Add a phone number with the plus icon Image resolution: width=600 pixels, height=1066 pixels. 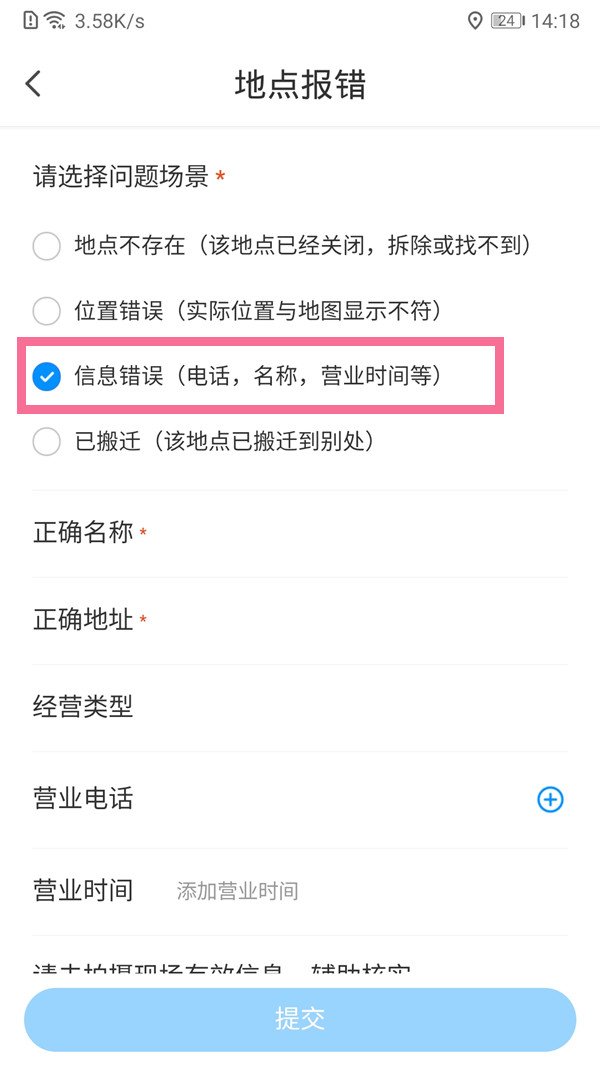551,799
